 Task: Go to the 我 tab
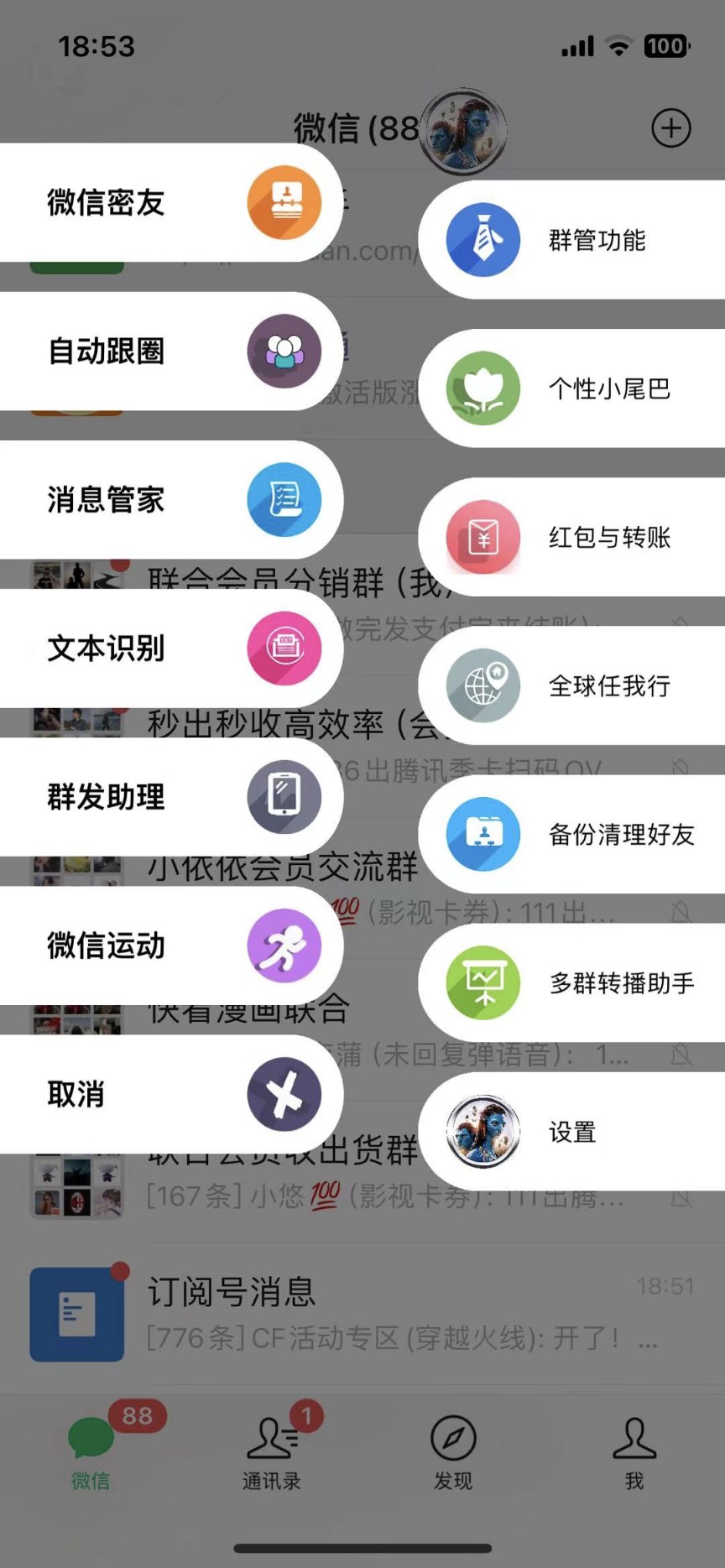click(x=634, y=1453)
